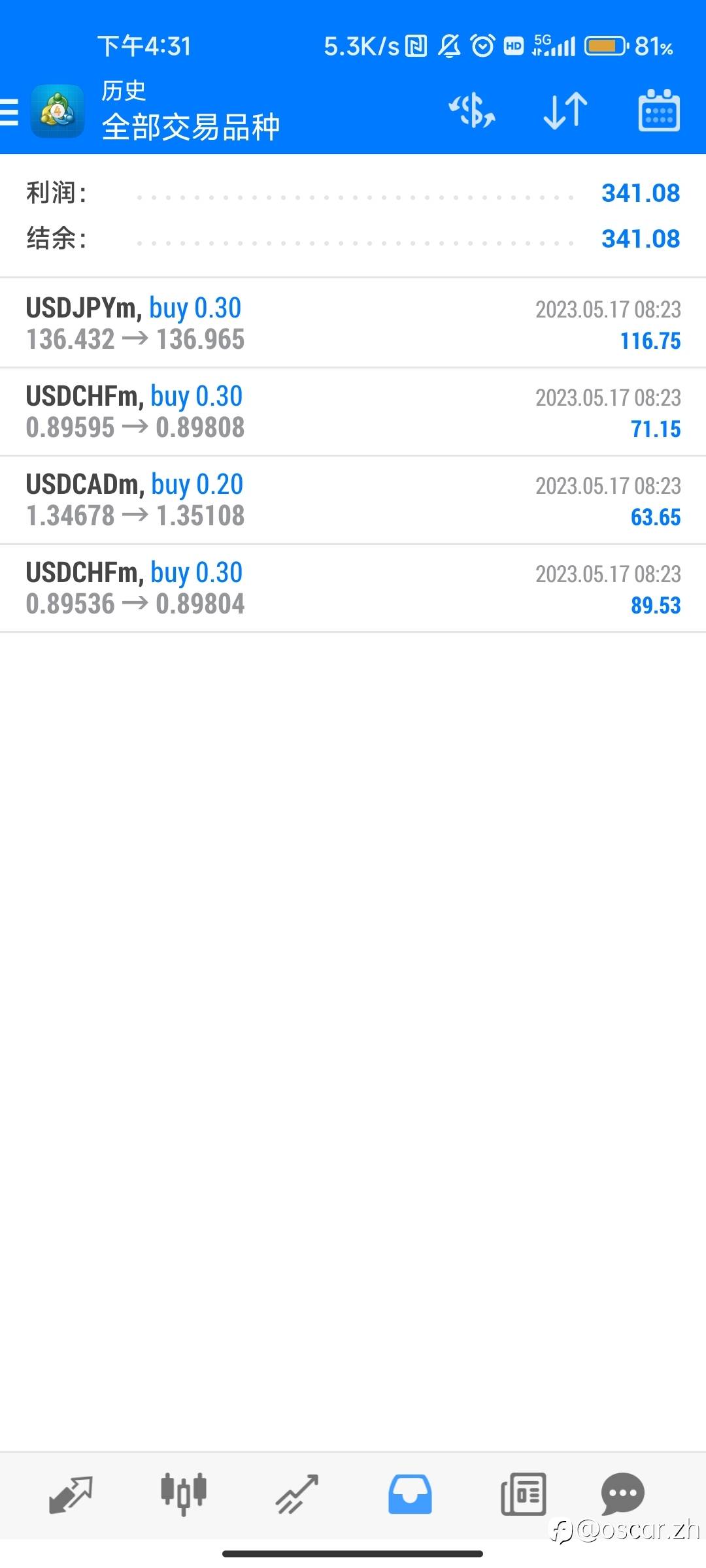
Task: Open the USDCHFm trade with 71.15 profit
Action: 353,412
